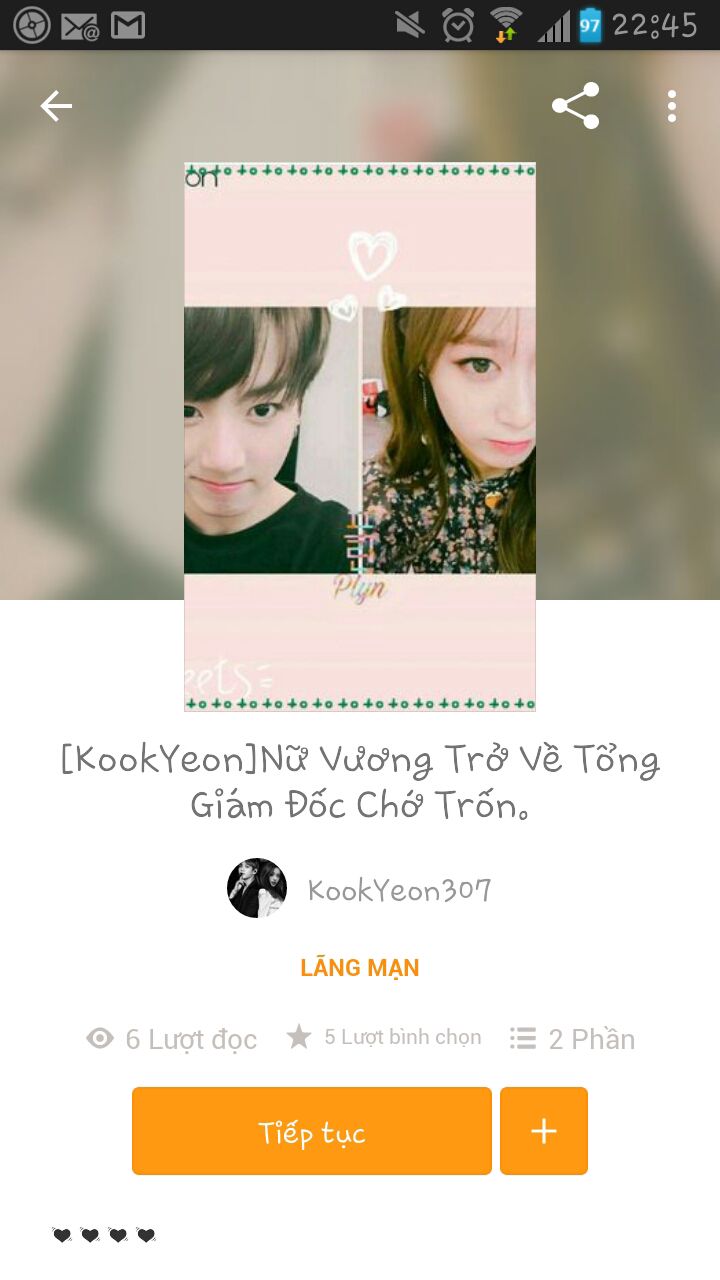Tap the Tiếp tục button
Image resolution: width=720 pixels, height=1280 pixels.
(312, 1131)
